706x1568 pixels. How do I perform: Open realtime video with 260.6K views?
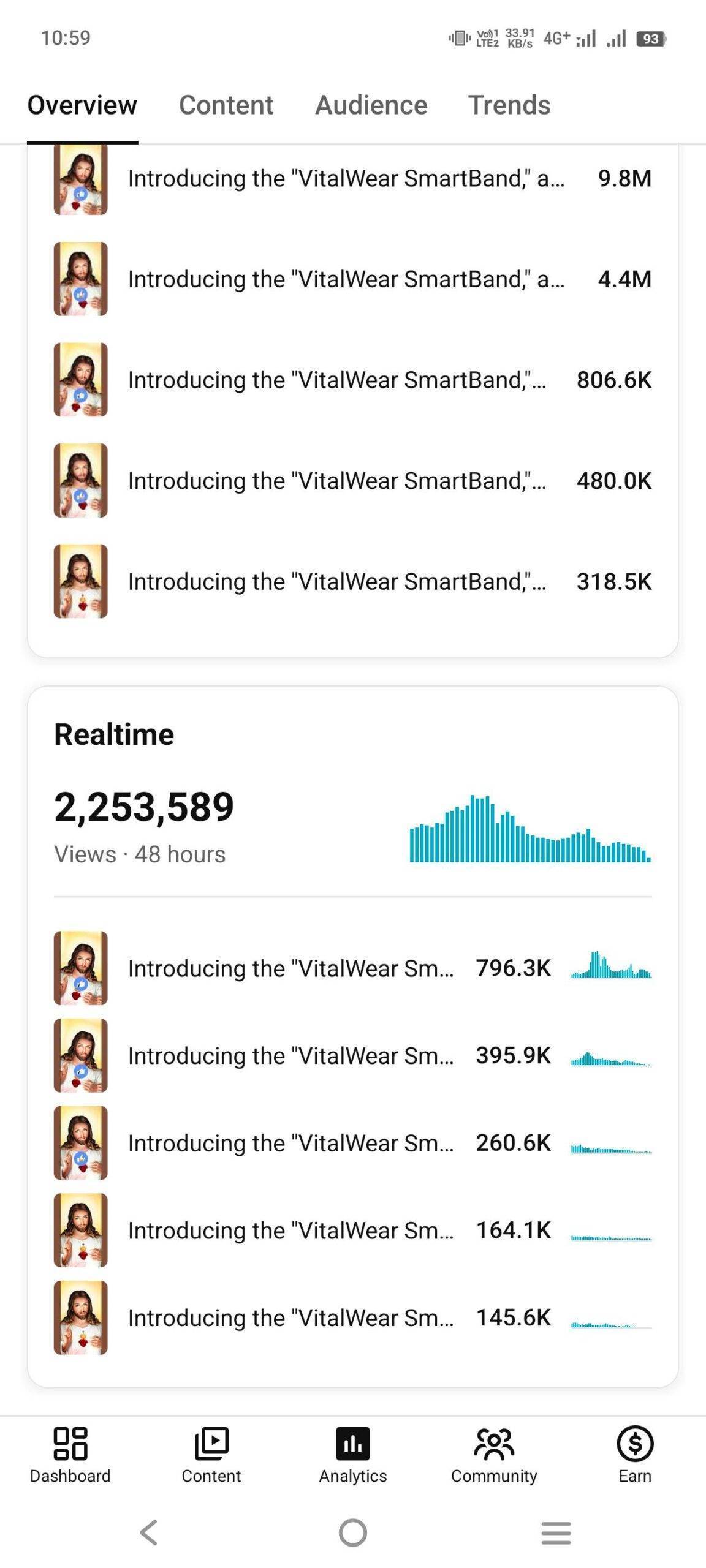click(x=352, y=1143)
